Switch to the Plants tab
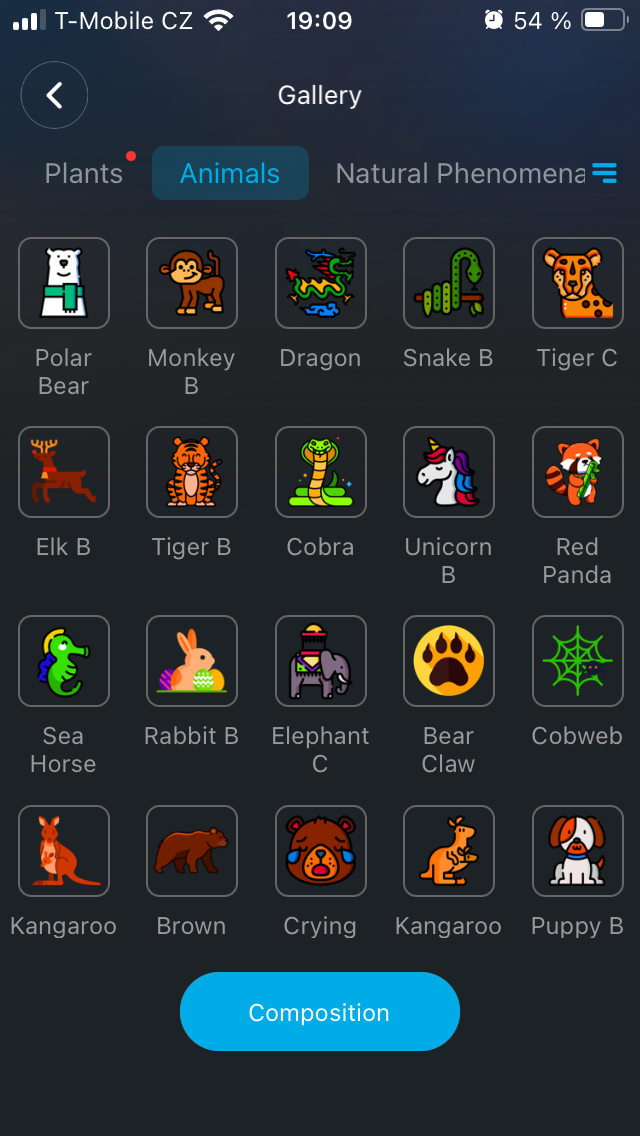 coord(84,173)
